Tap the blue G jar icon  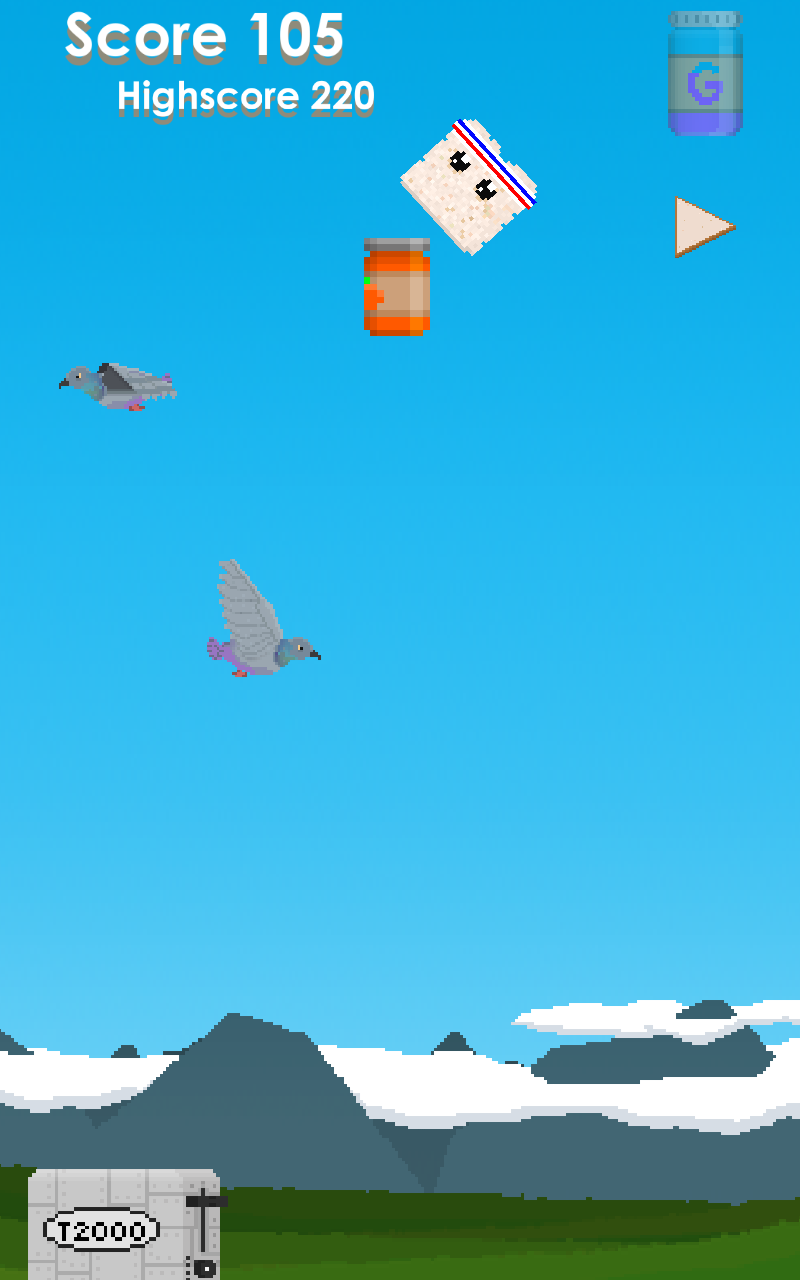point(705,73)
